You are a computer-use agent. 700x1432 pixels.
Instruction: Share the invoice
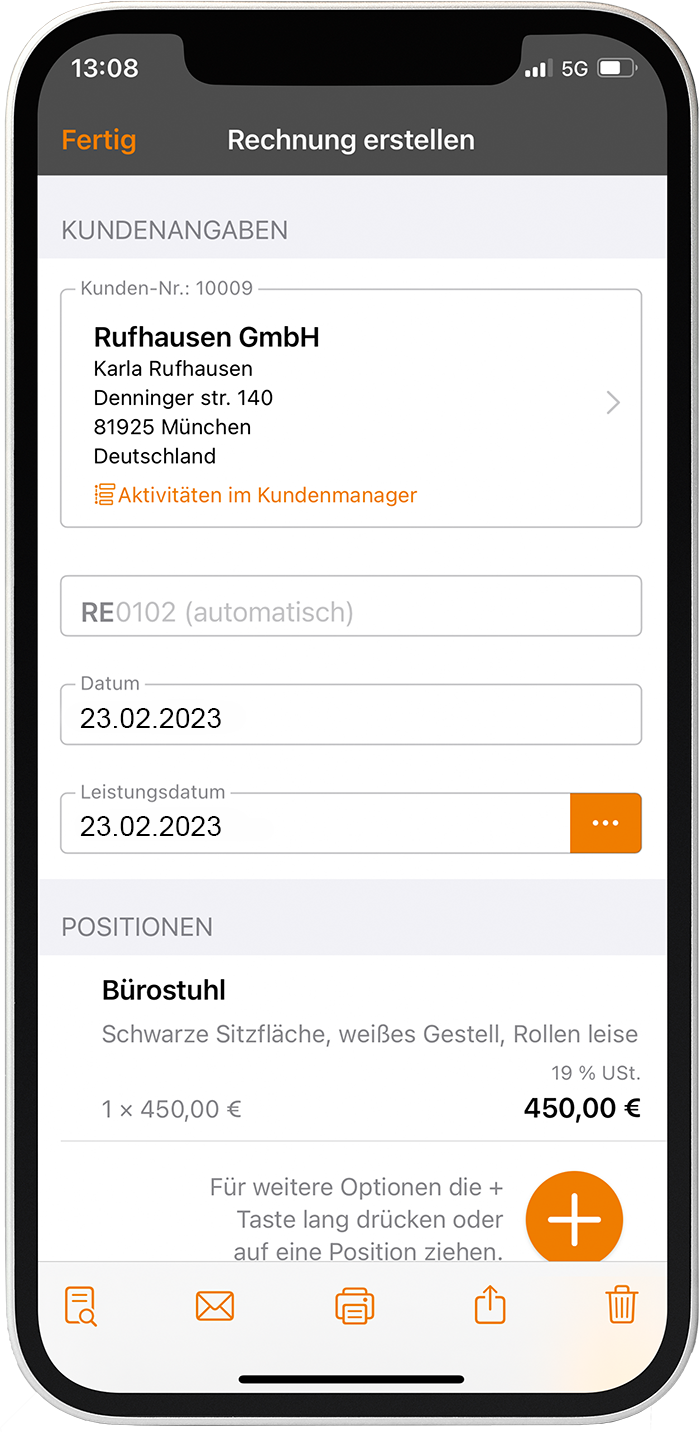[x=490, y=1306]
